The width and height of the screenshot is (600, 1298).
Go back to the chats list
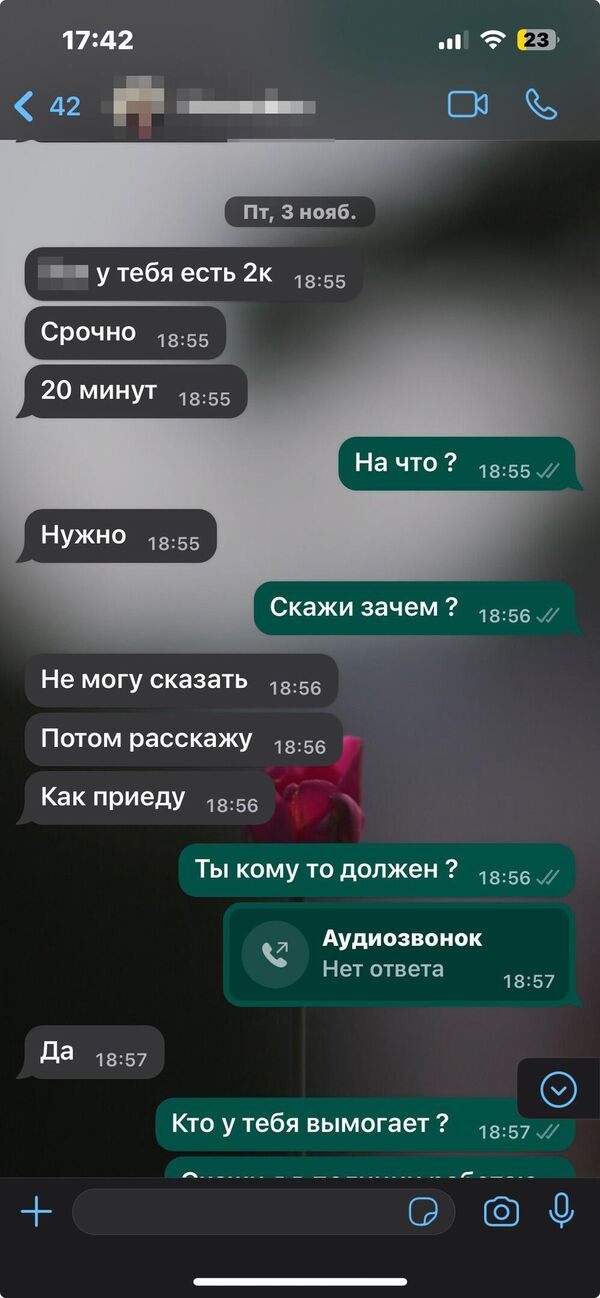pos(45,105)
